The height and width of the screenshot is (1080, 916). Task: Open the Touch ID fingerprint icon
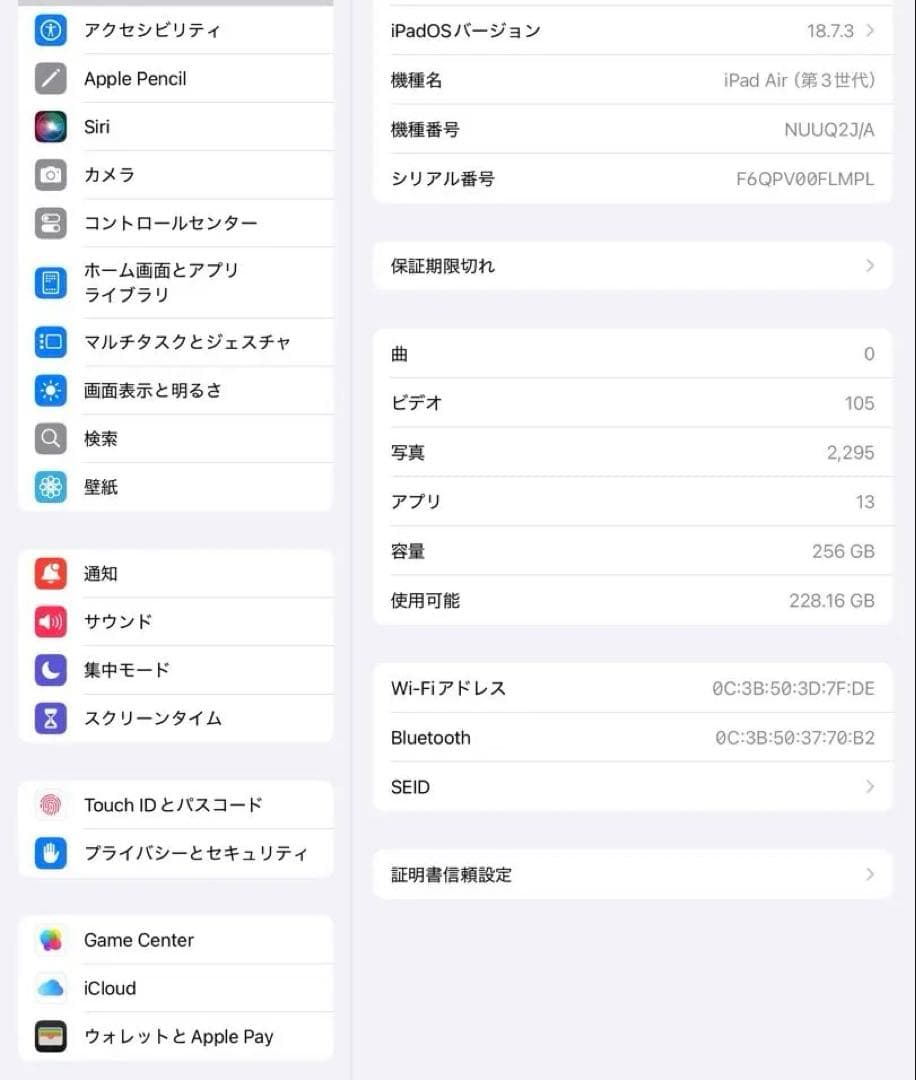(x=50, y=804)
